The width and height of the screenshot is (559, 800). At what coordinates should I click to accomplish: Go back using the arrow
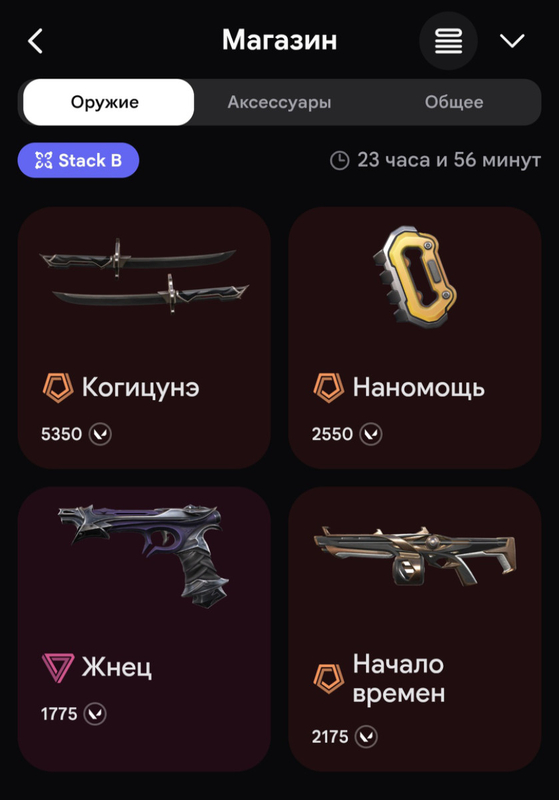click(x=35, y=41)
